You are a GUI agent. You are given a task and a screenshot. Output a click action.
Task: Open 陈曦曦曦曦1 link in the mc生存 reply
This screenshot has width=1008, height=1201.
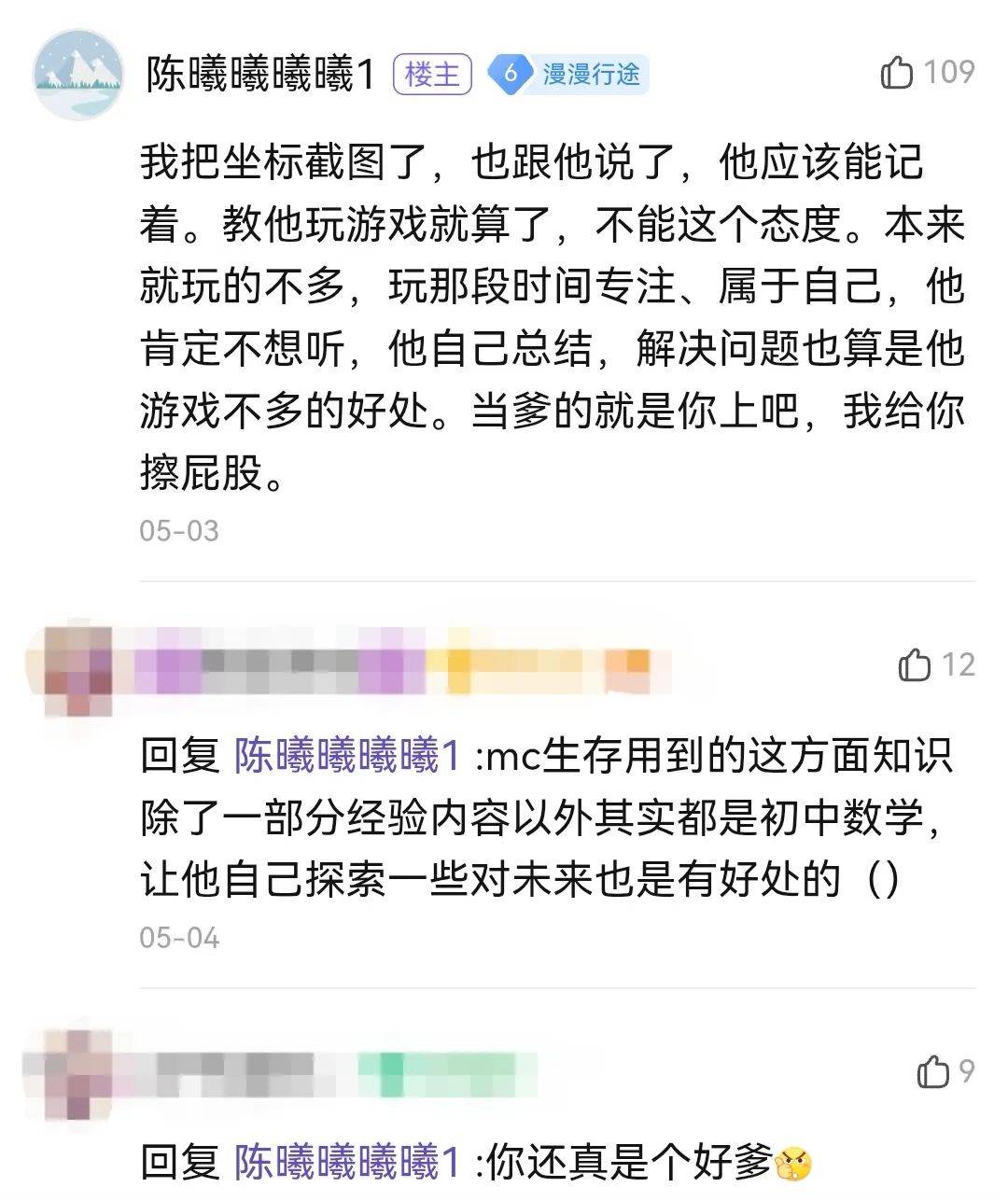347,756
